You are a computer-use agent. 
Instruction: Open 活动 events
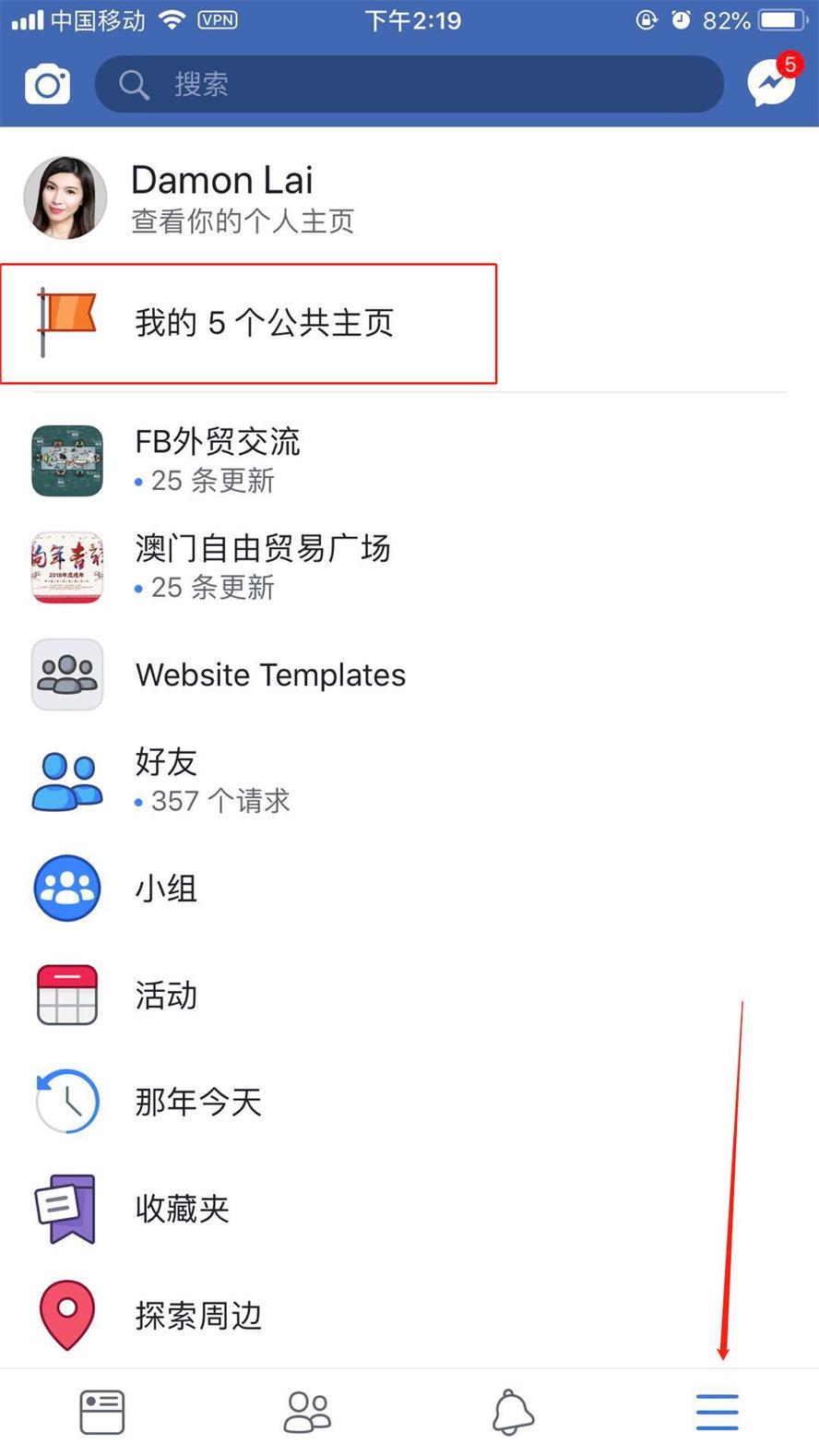166,996
